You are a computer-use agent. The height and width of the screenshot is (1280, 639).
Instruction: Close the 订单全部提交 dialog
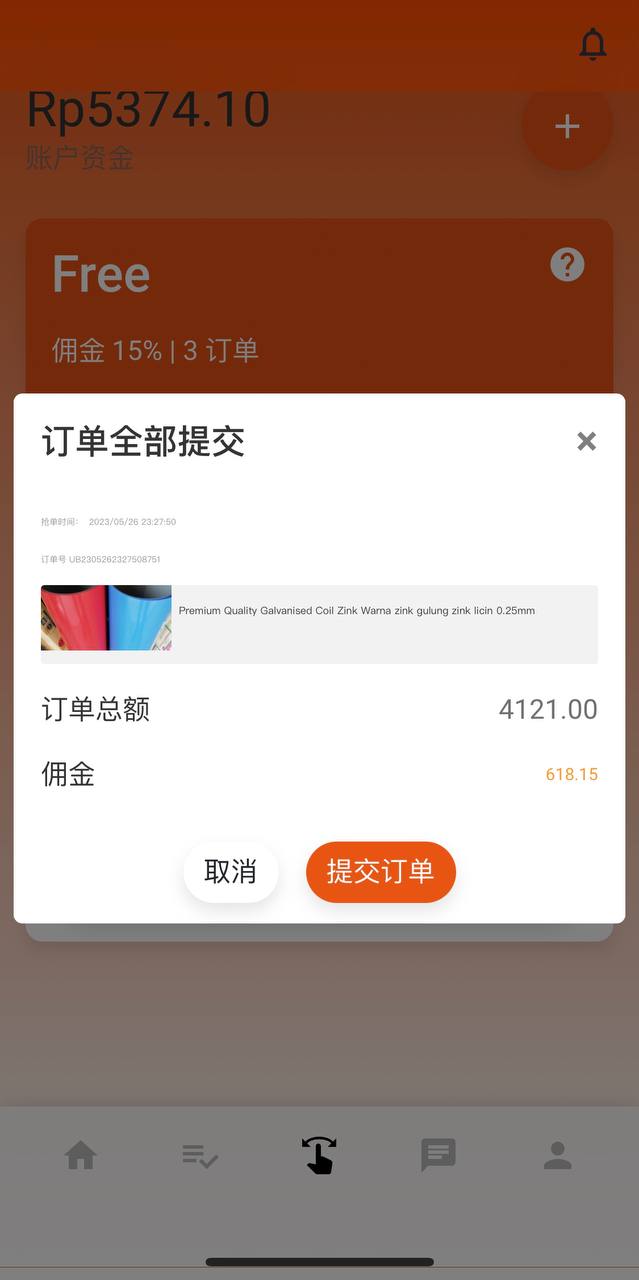[x=586, y=441]
